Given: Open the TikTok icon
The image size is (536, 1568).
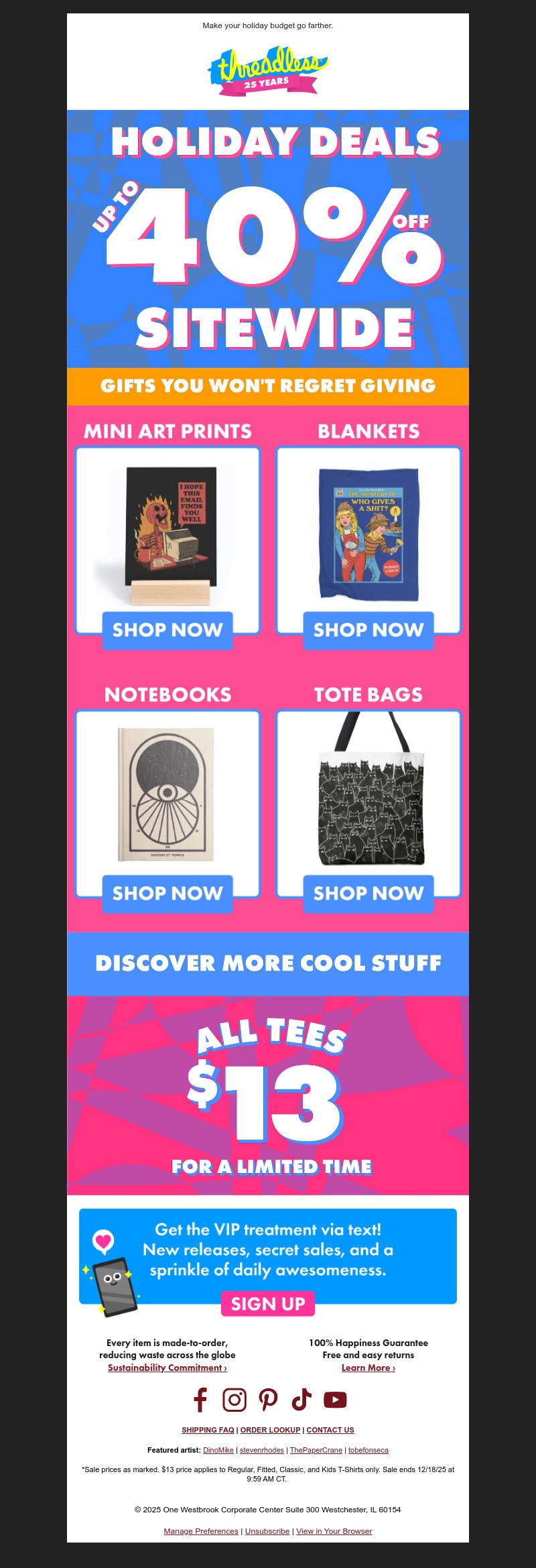Looking at the screenshot, I should point(301,1400).
